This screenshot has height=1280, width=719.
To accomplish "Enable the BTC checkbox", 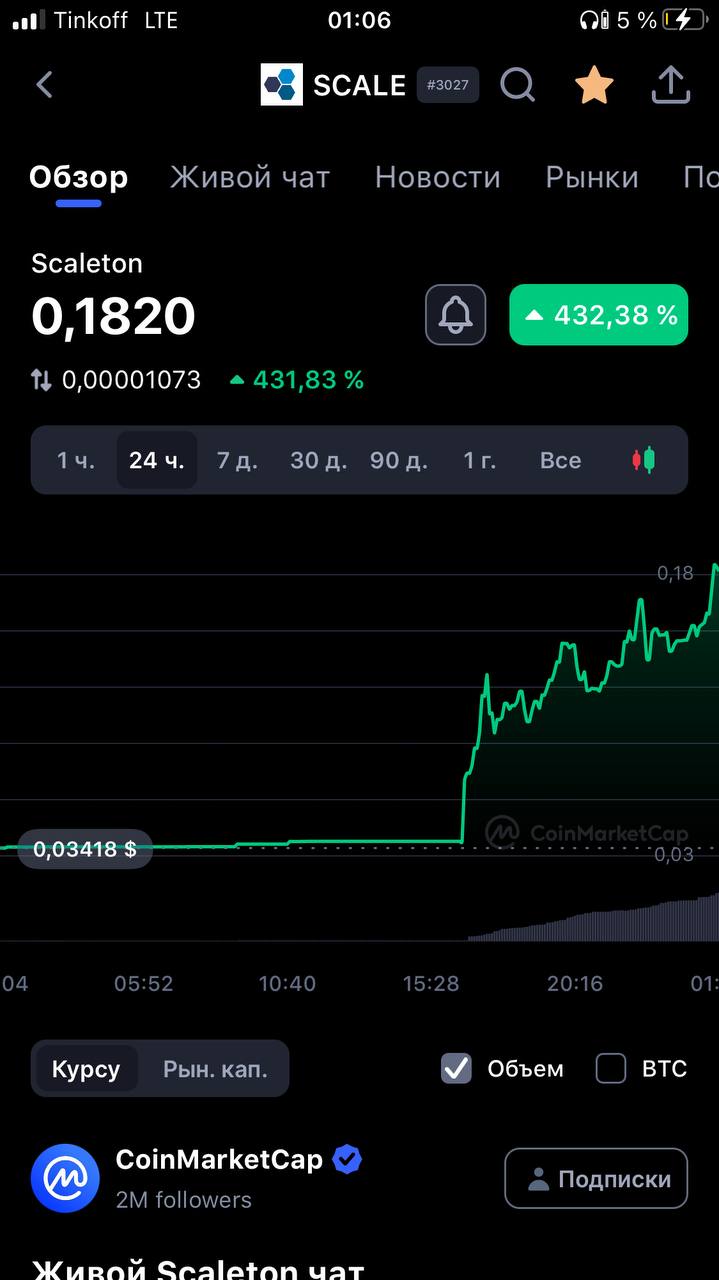I will [x=611, y=1069].
